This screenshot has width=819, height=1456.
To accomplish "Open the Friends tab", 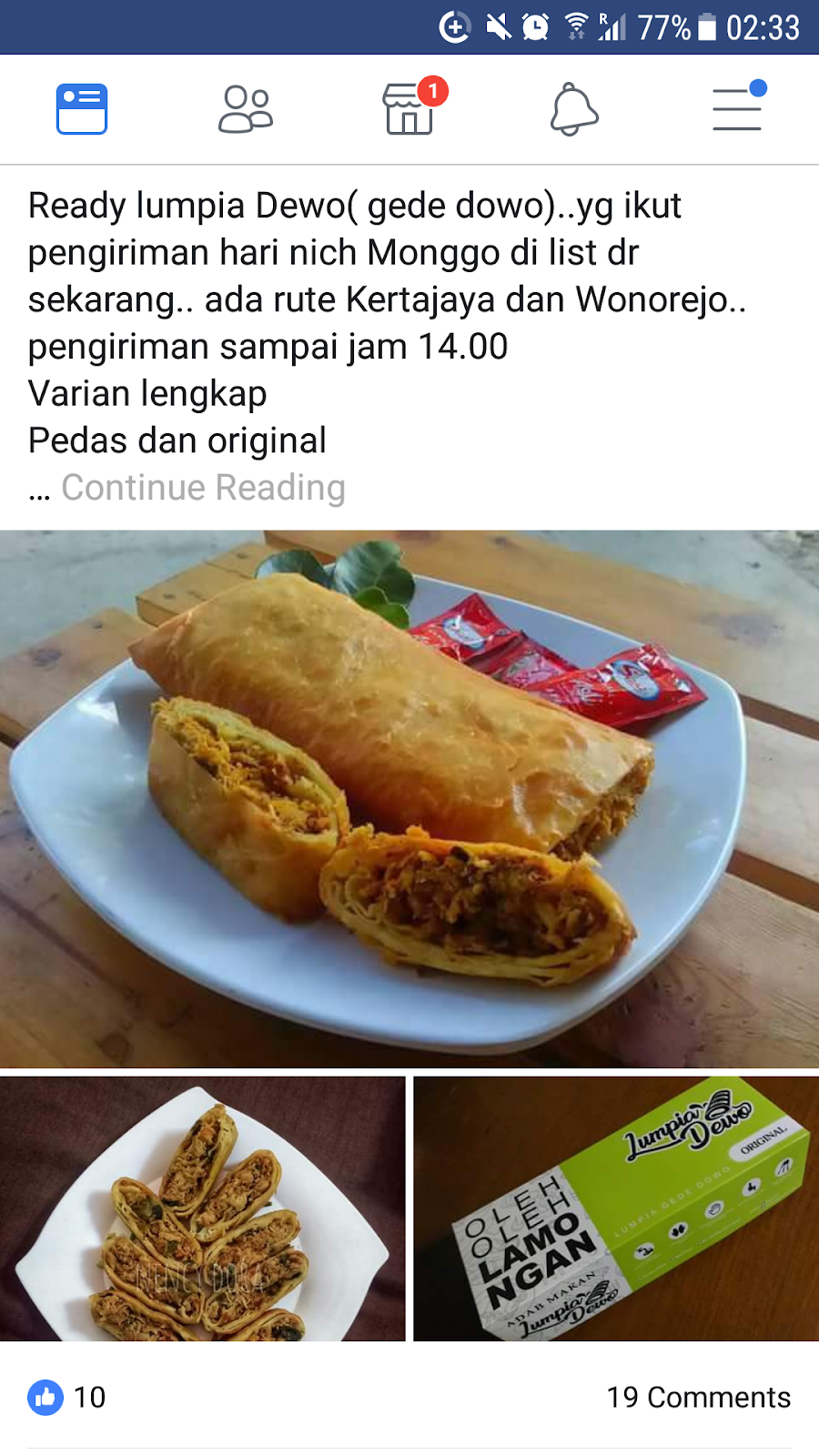I will coord(246,109).
